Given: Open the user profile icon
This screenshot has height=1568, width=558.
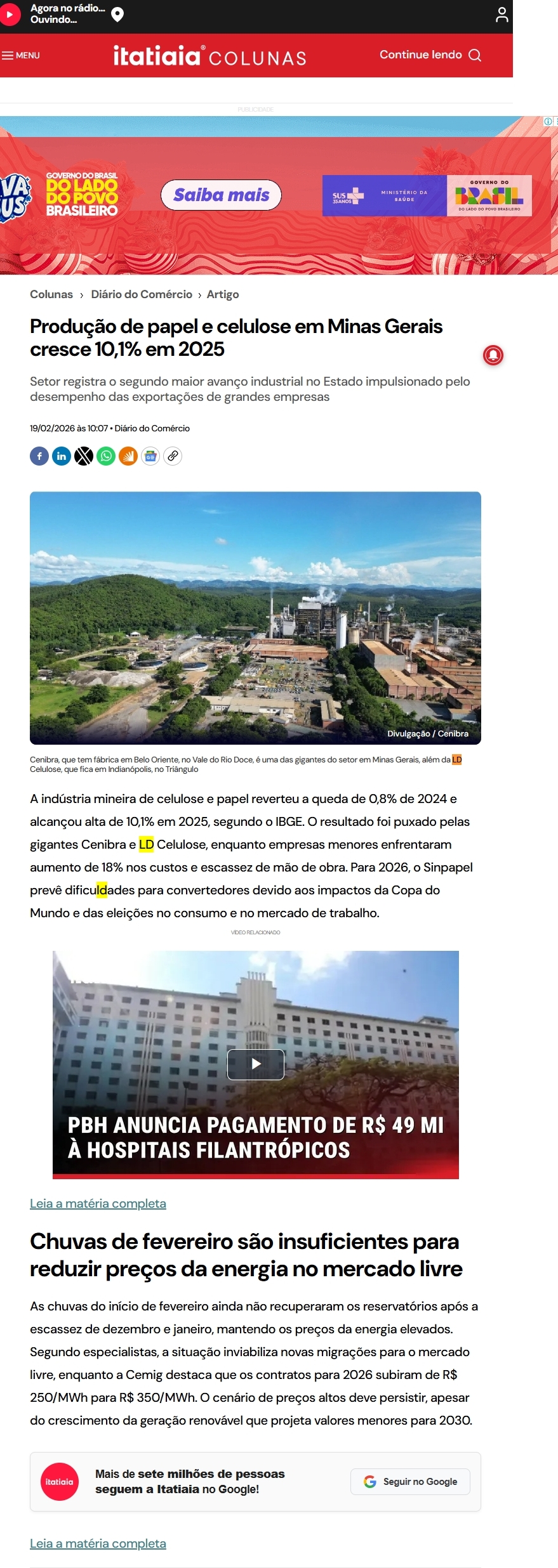Looking at the screenshot, I should pos(502,15).
